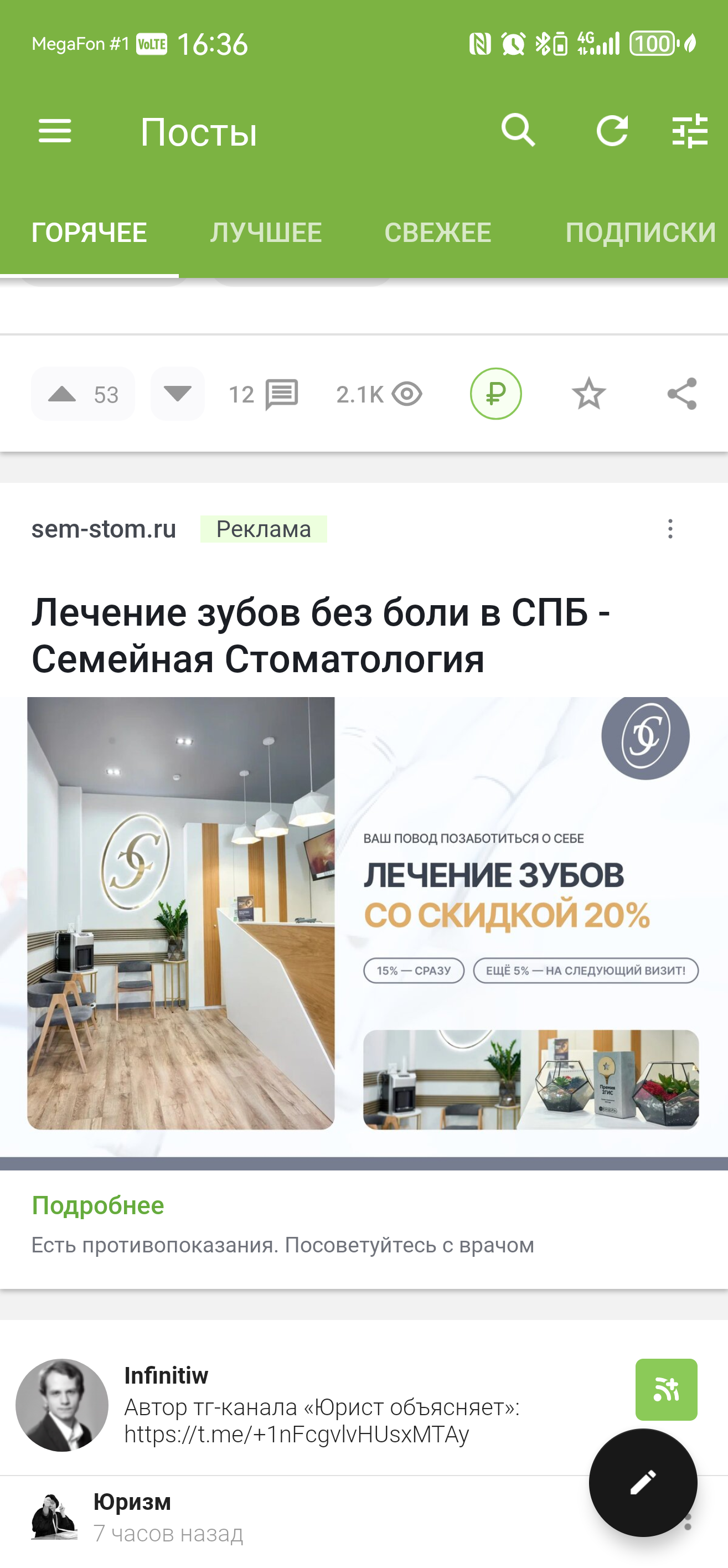Switch to the Подписки tab

640,233
